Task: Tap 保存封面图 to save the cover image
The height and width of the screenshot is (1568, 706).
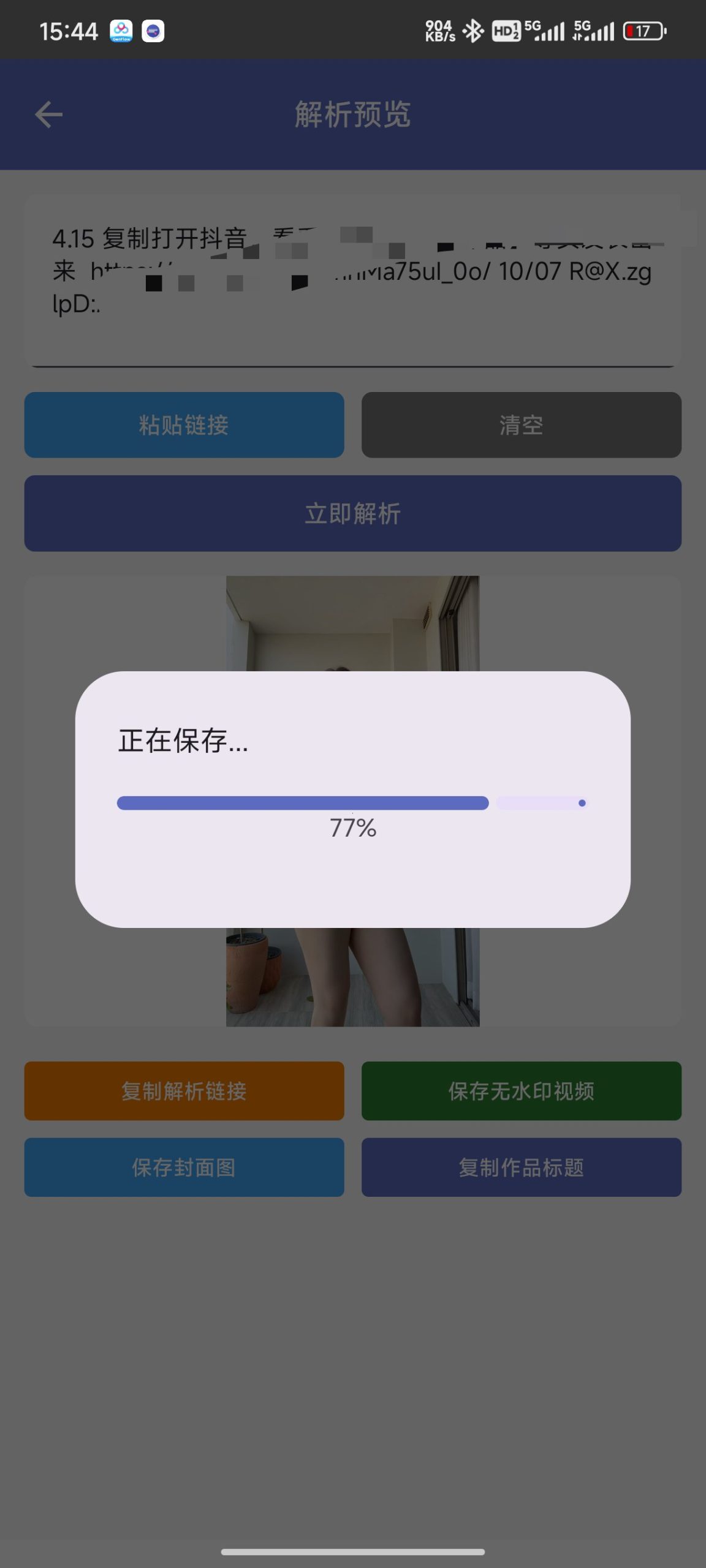Action: point(184,1167)
